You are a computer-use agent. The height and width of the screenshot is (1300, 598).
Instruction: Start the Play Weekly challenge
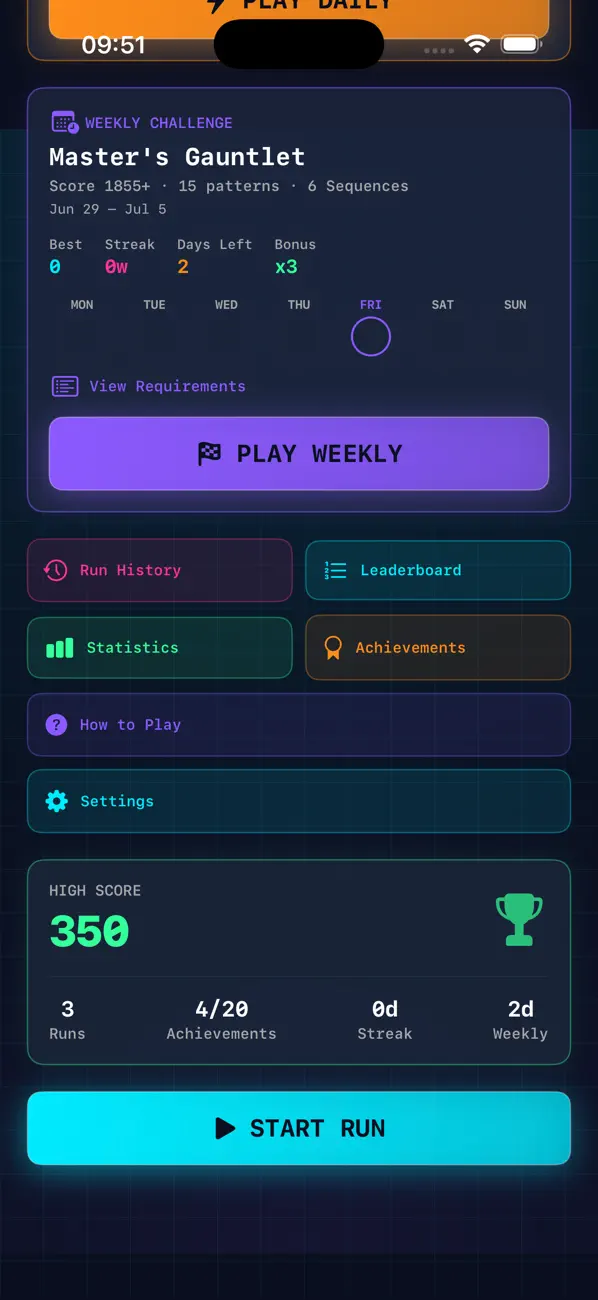(299, 454)
